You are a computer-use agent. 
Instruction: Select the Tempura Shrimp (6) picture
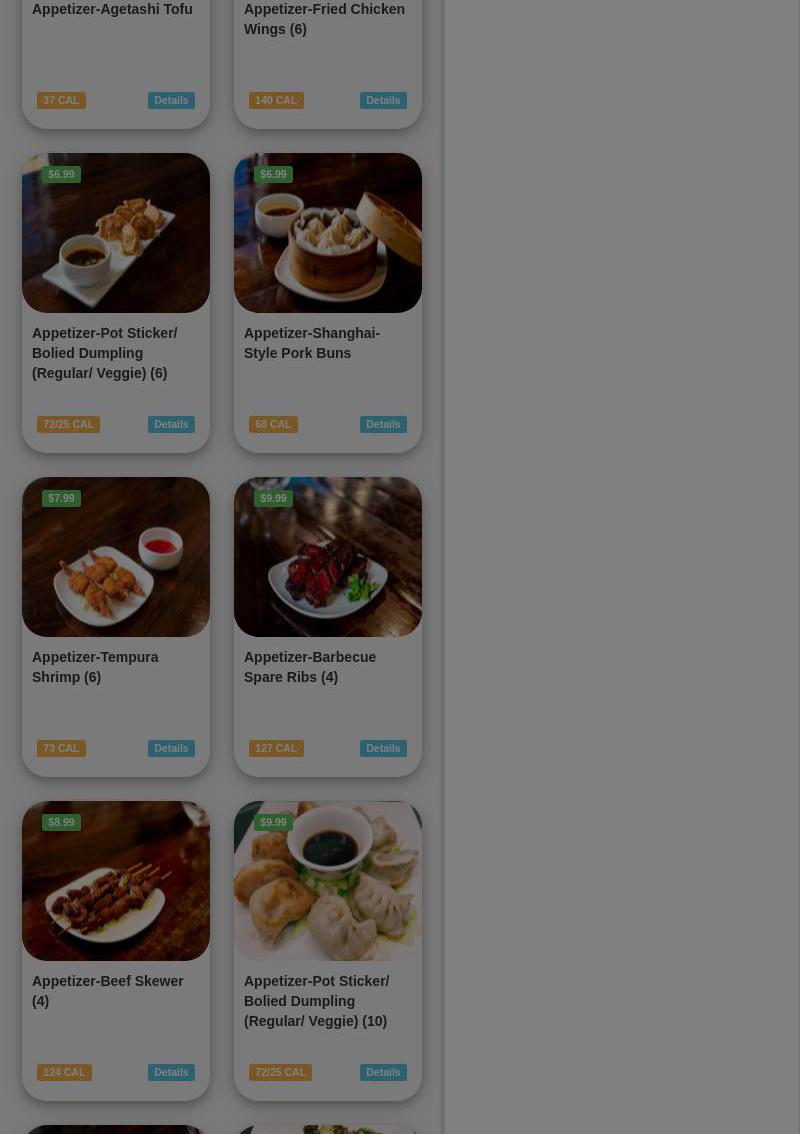[x=116, y=557]
